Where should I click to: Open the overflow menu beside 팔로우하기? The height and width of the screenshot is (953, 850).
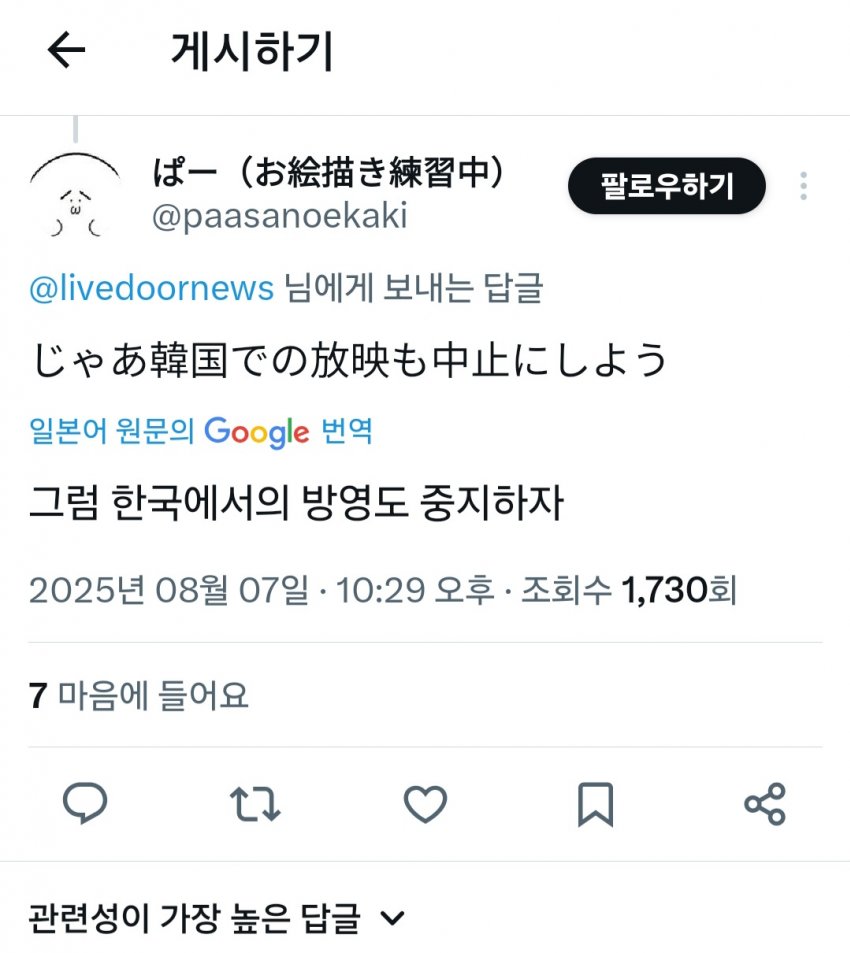tap(803, 186)
